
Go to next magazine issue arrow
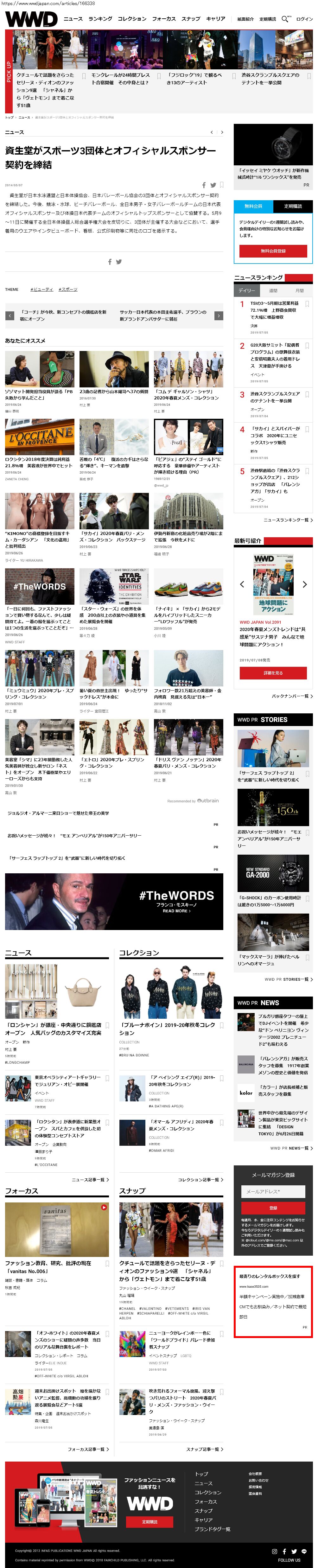305,584
